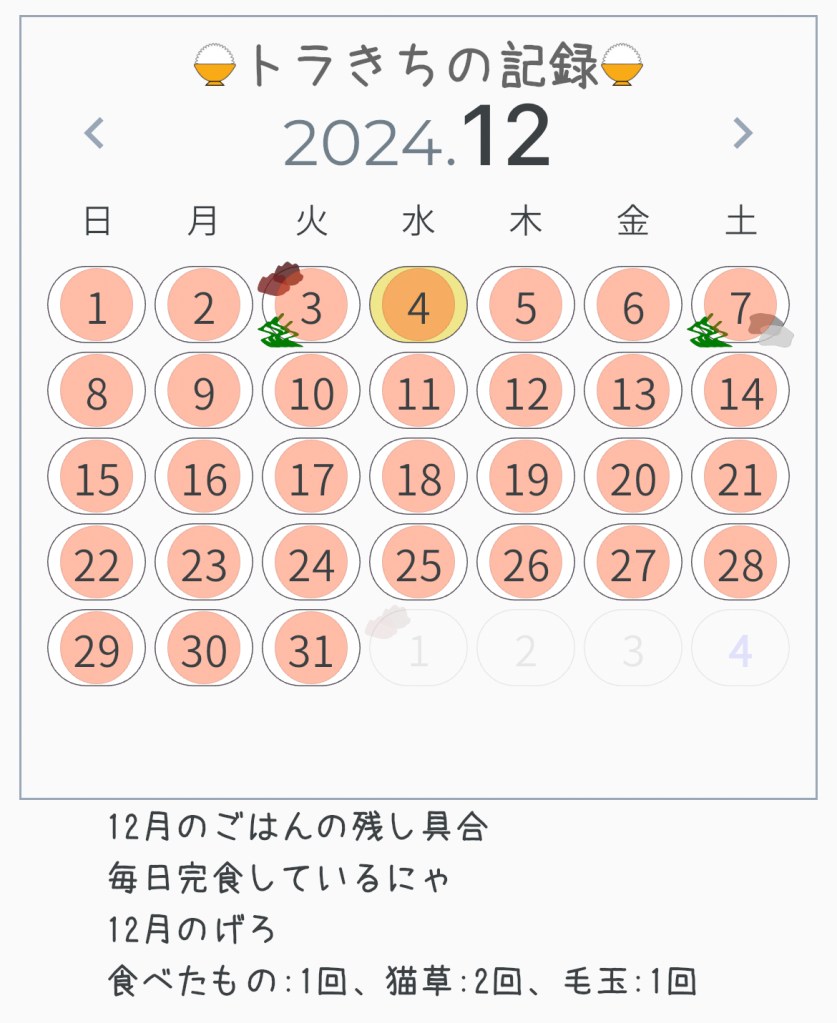Select December 20
This screenshot has width=837, height=1023.
tap(633, 477)
